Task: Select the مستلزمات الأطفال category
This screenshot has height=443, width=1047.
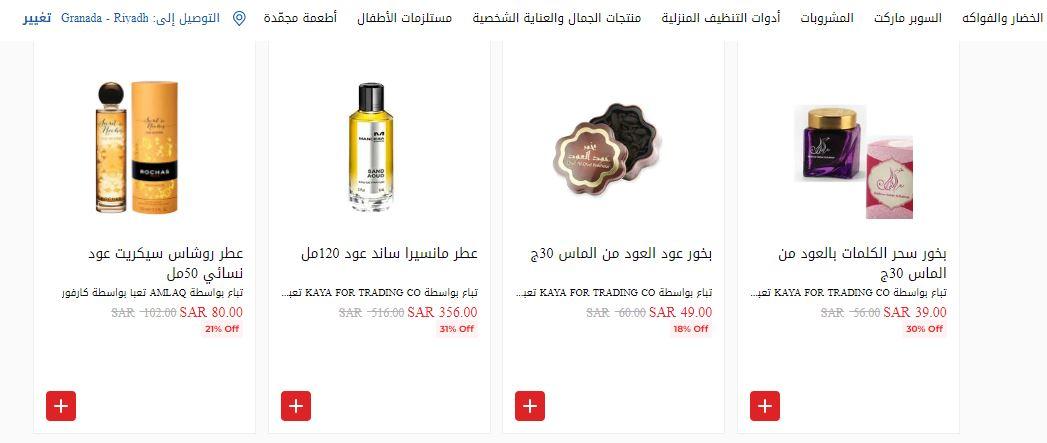Action: 404,18
